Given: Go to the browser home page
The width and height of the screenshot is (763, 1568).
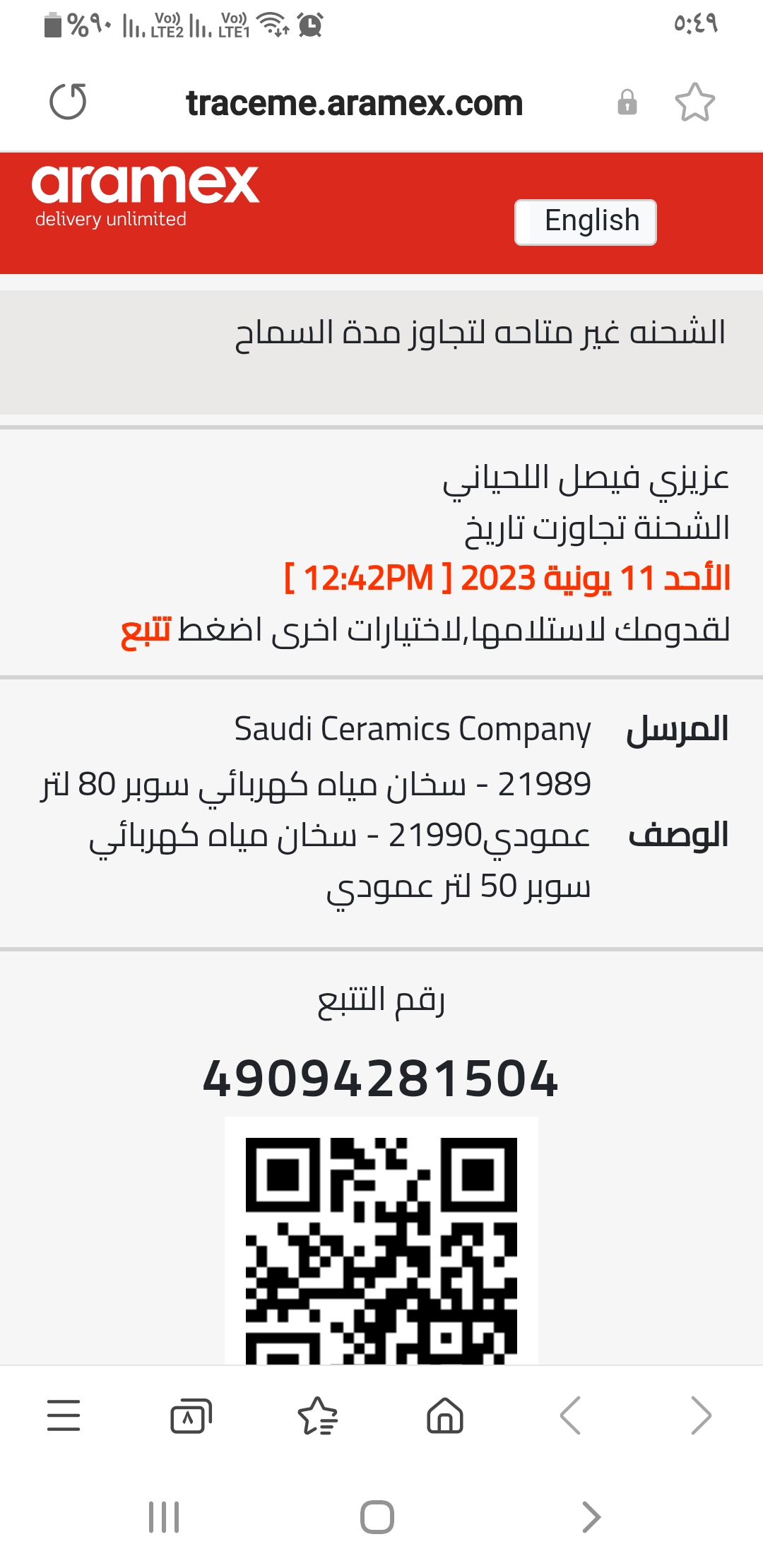Looking at the screenshot, I should pyautogui.click(x=445, y=1415).
